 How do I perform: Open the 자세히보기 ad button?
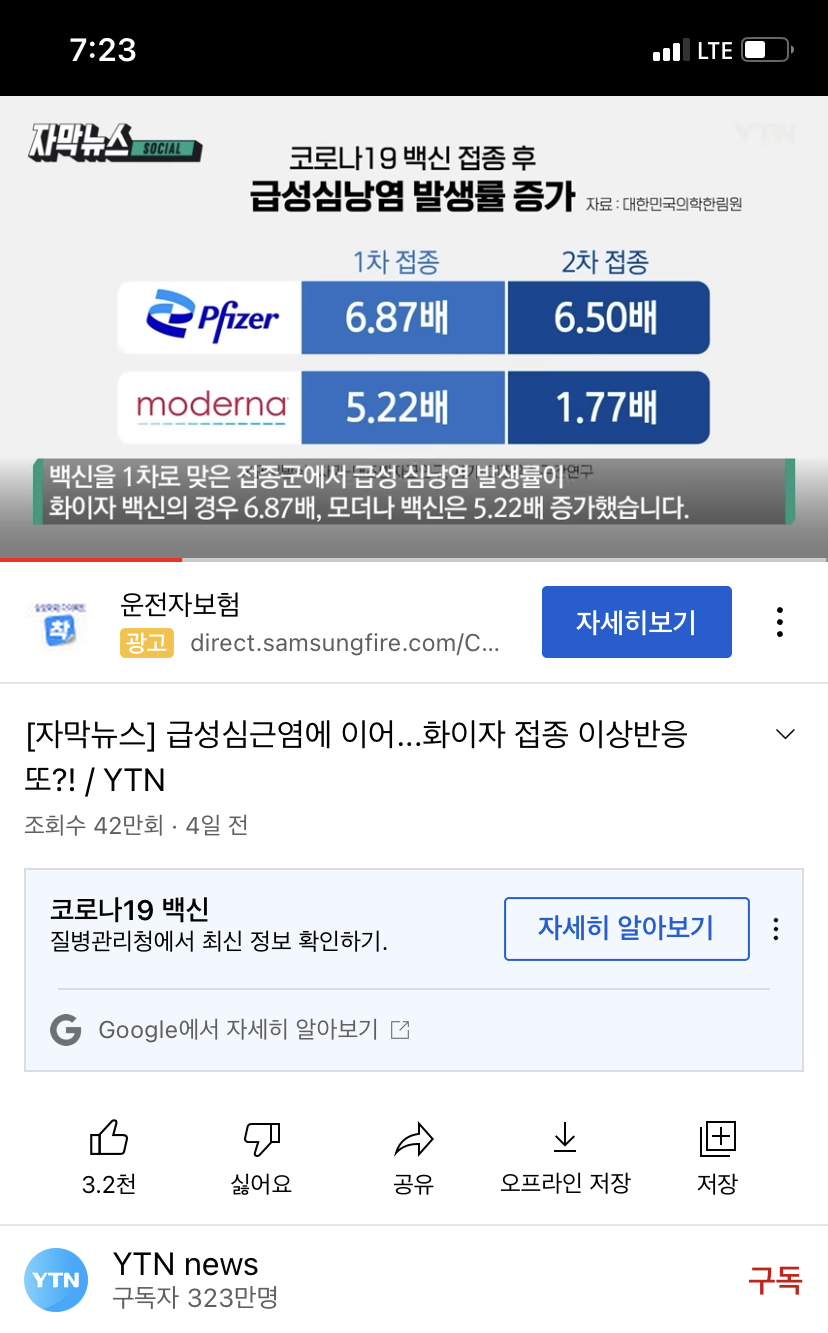pos(636,622)
